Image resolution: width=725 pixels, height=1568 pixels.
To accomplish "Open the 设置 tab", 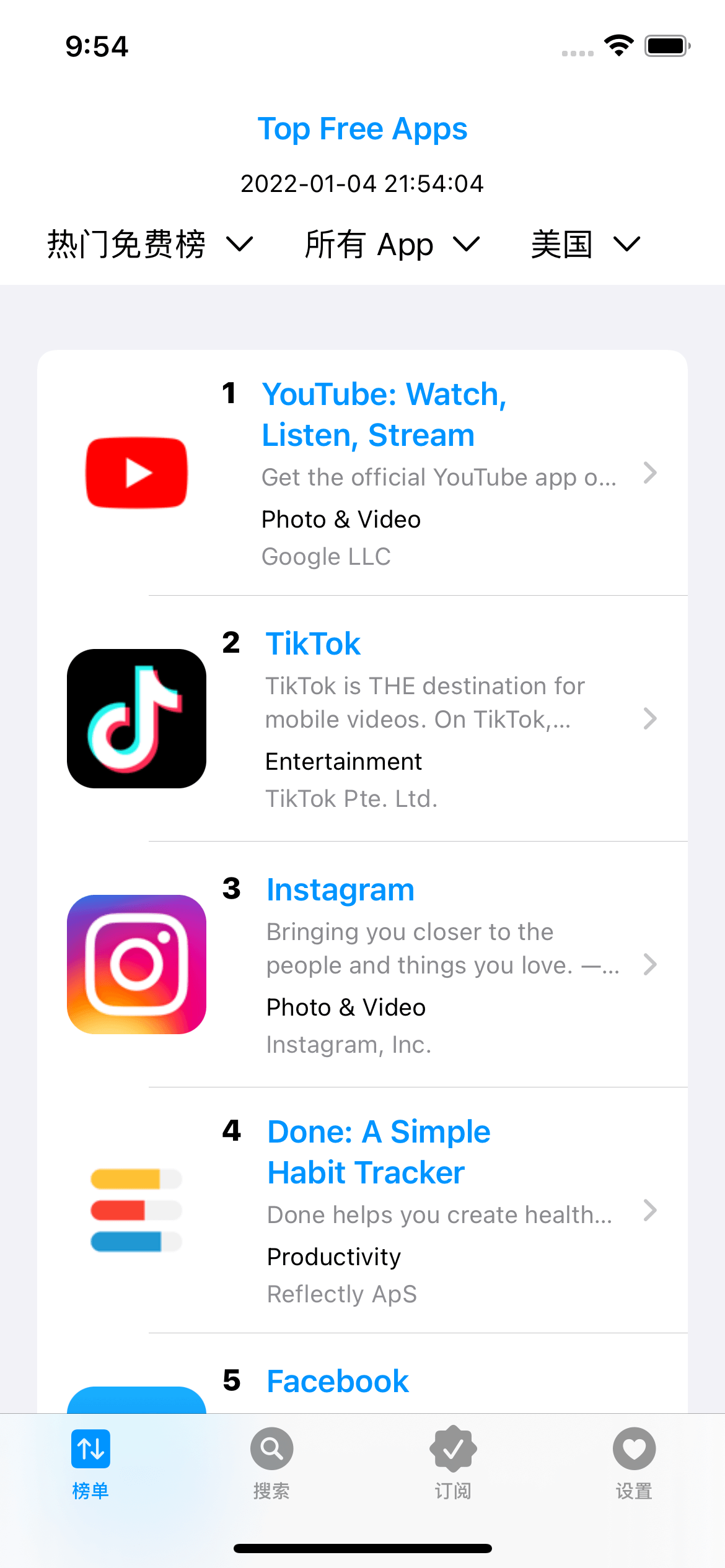I will coord(634,1463).
